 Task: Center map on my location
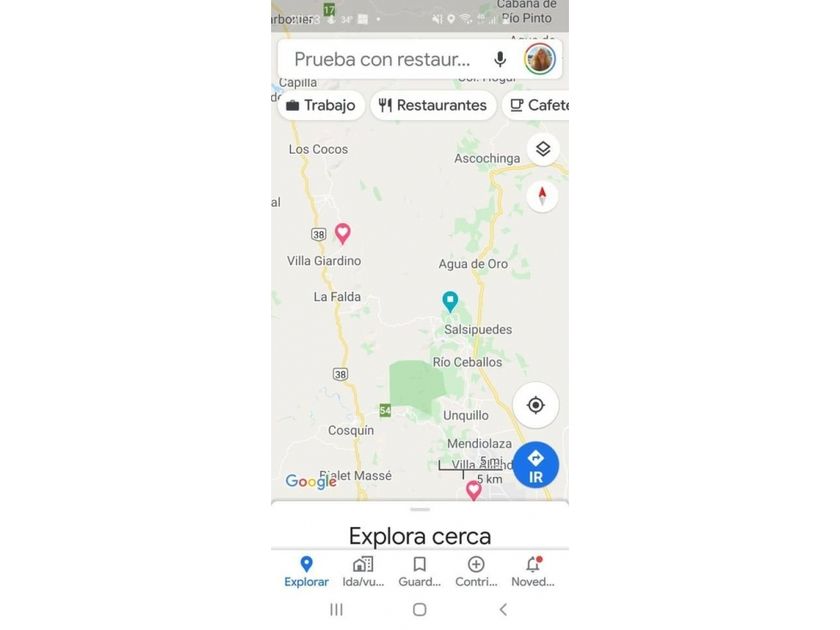[x=536, y=405]
